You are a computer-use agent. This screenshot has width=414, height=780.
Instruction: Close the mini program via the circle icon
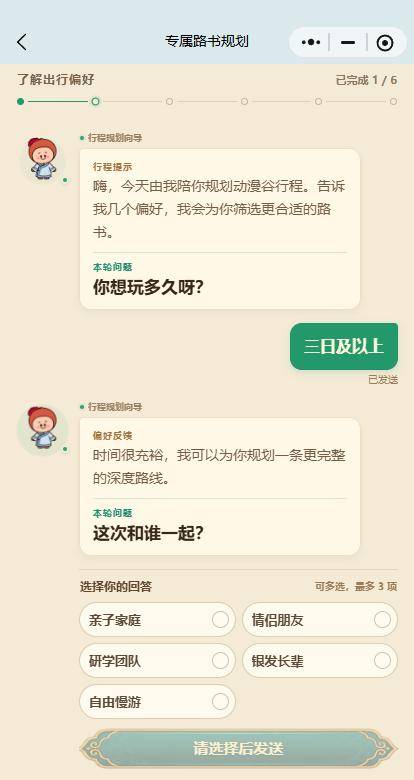[x=385, y=43]
